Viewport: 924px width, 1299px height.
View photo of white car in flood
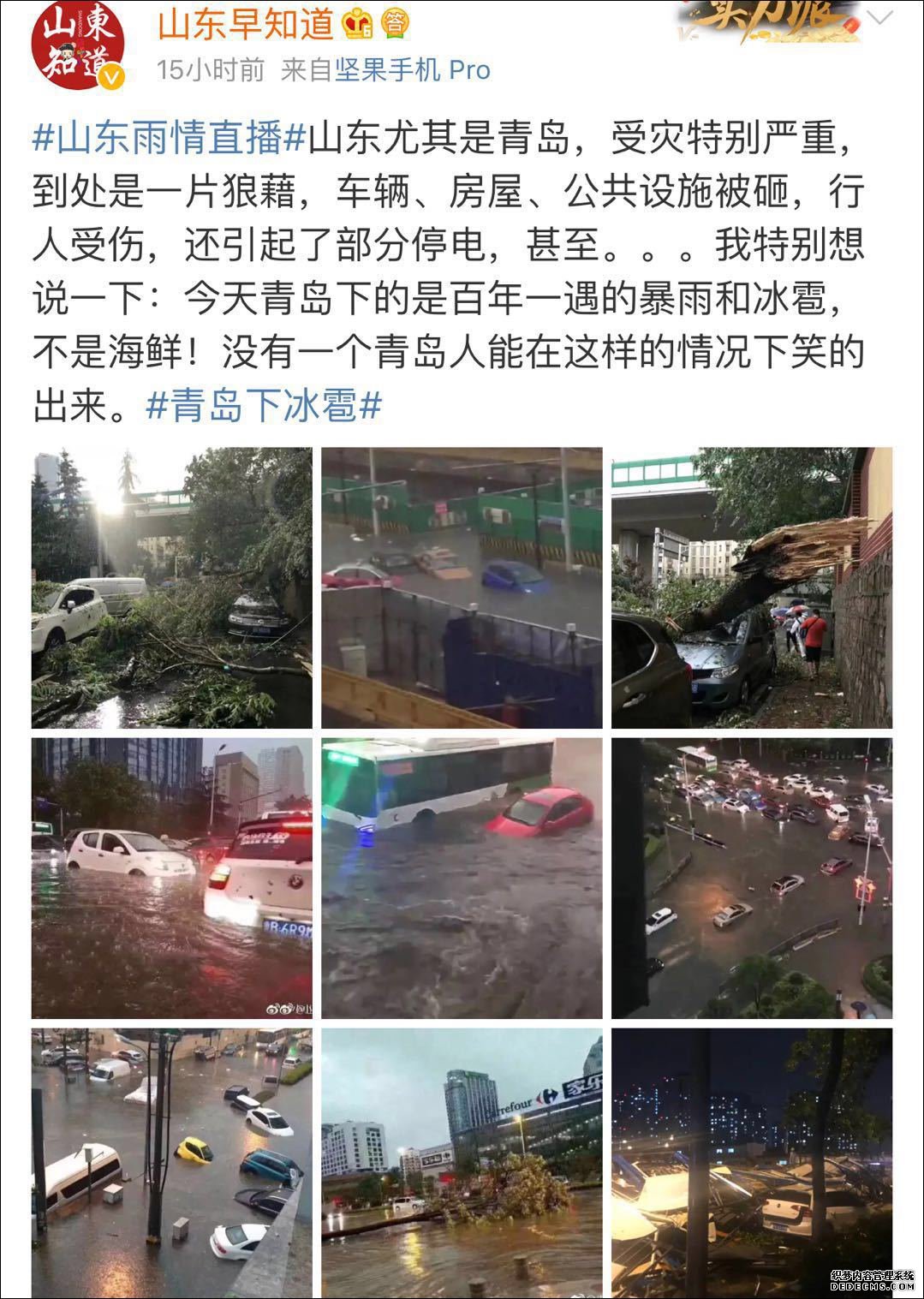(x=171, y=878)
